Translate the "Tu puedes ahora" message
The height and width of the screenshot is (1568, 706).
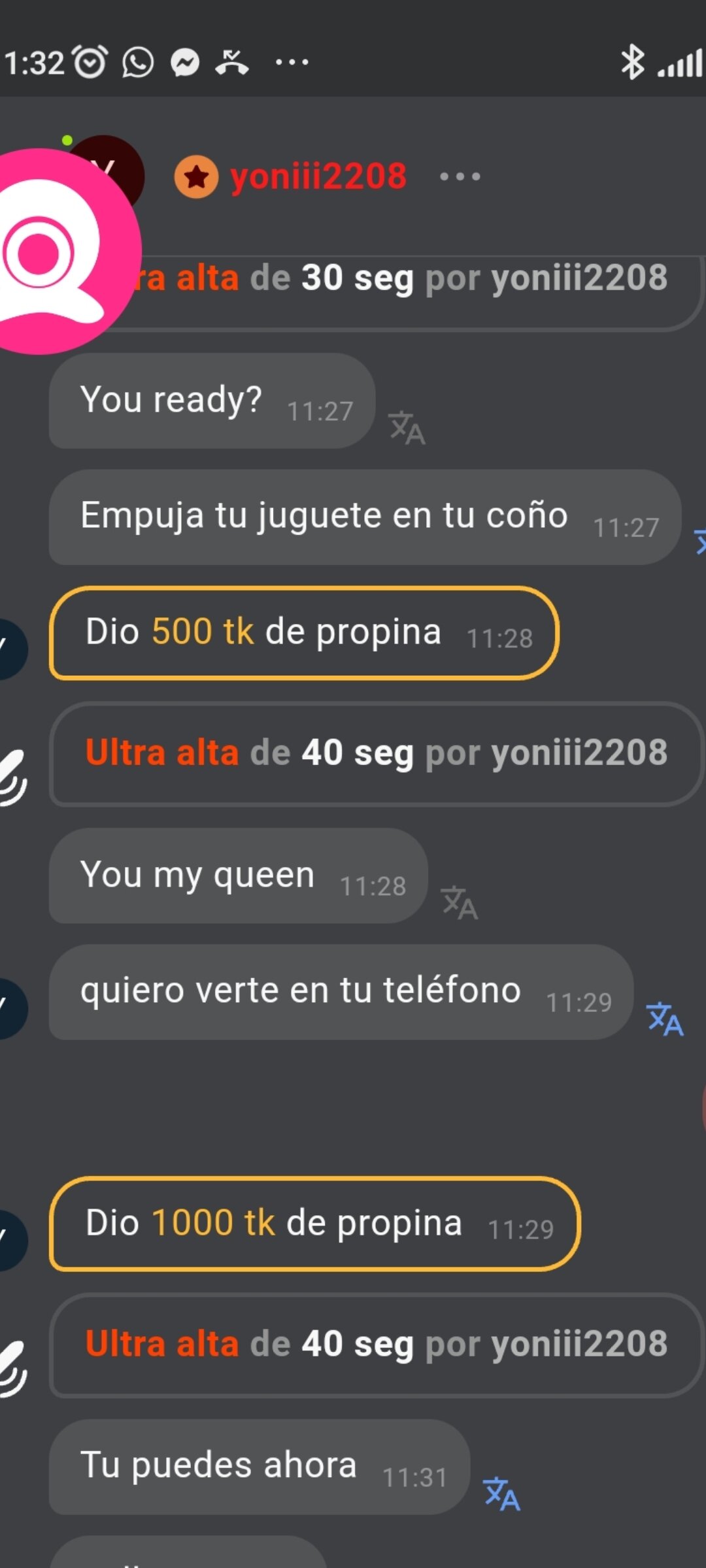point(501,1494)
